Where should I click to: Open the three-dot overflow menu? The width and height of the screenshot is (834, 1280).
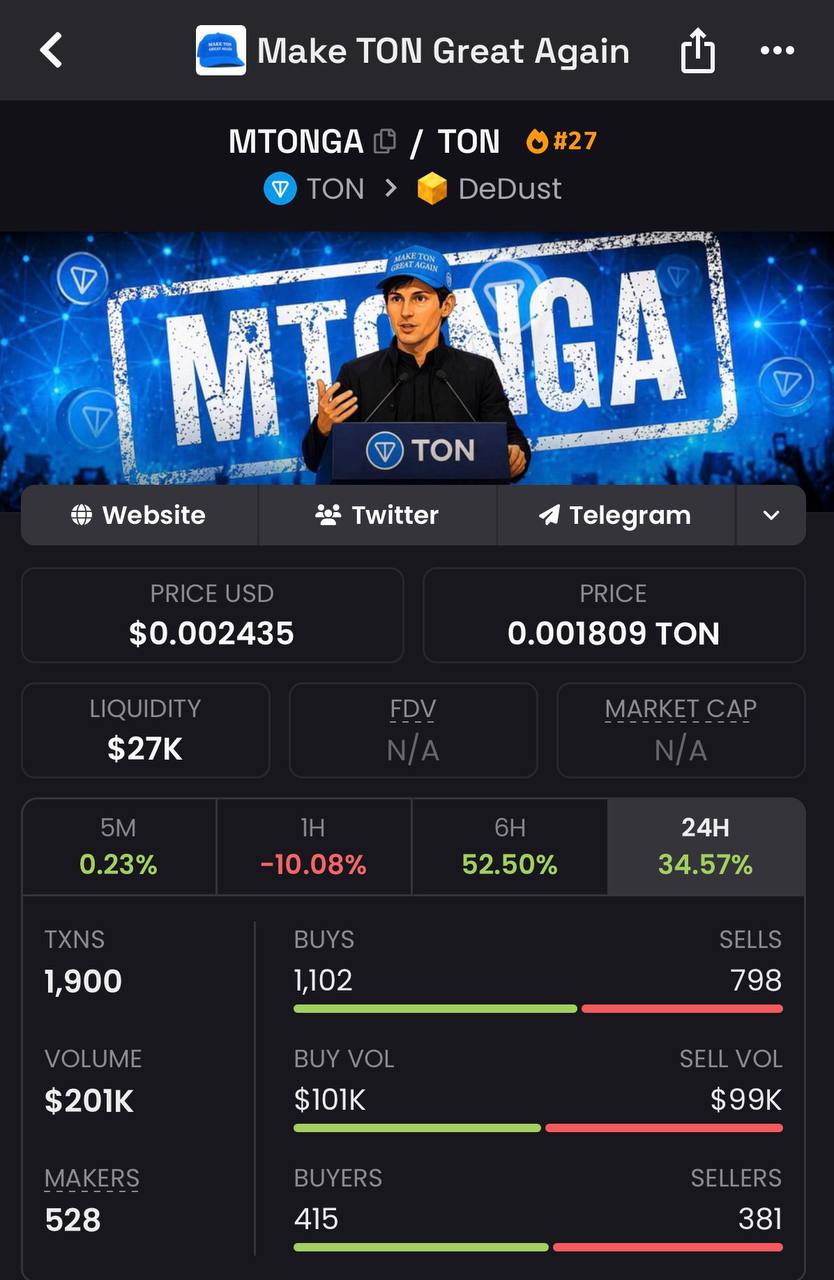click(777, 50)
